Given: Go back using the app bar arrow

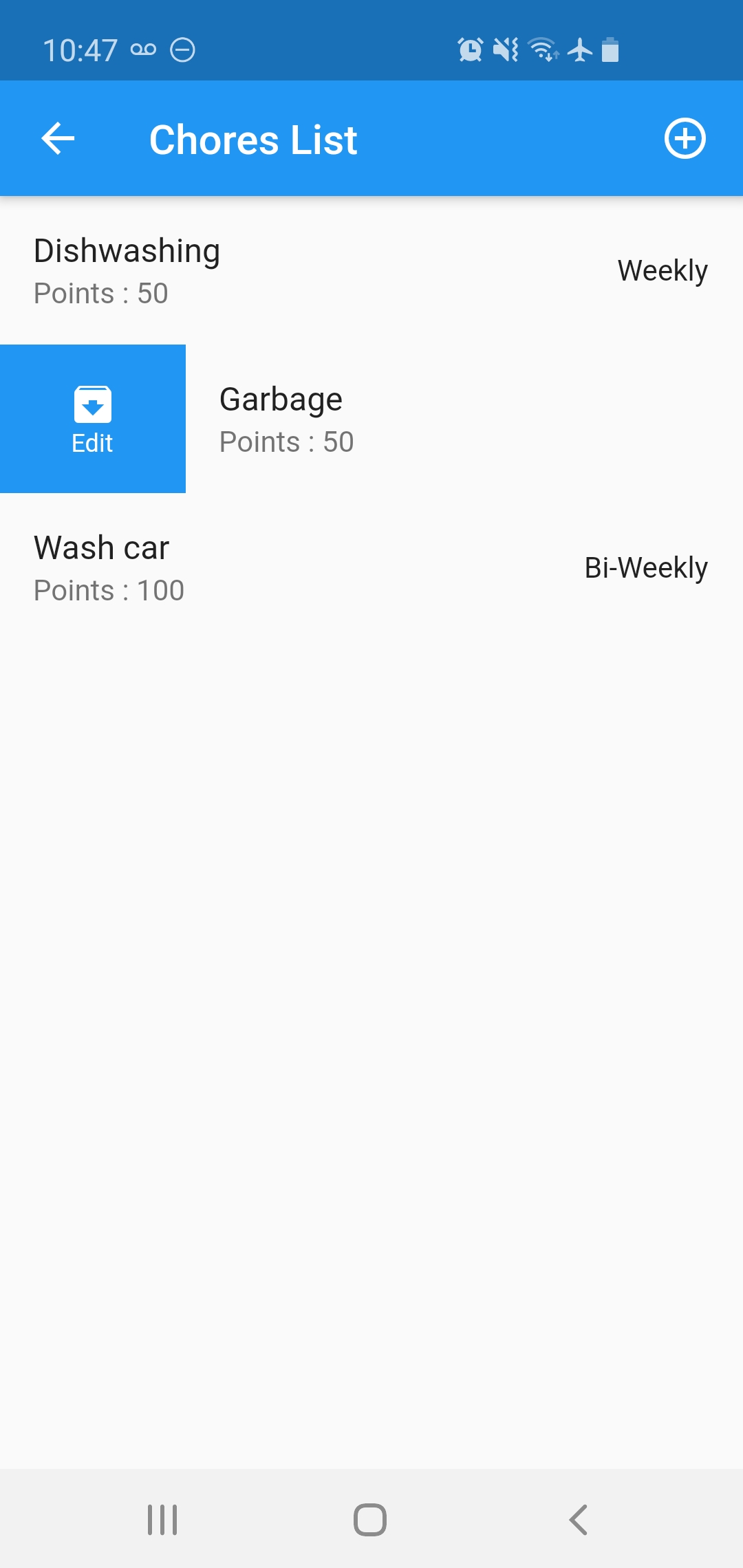Looking at the screenshot, I should [58, 139].
